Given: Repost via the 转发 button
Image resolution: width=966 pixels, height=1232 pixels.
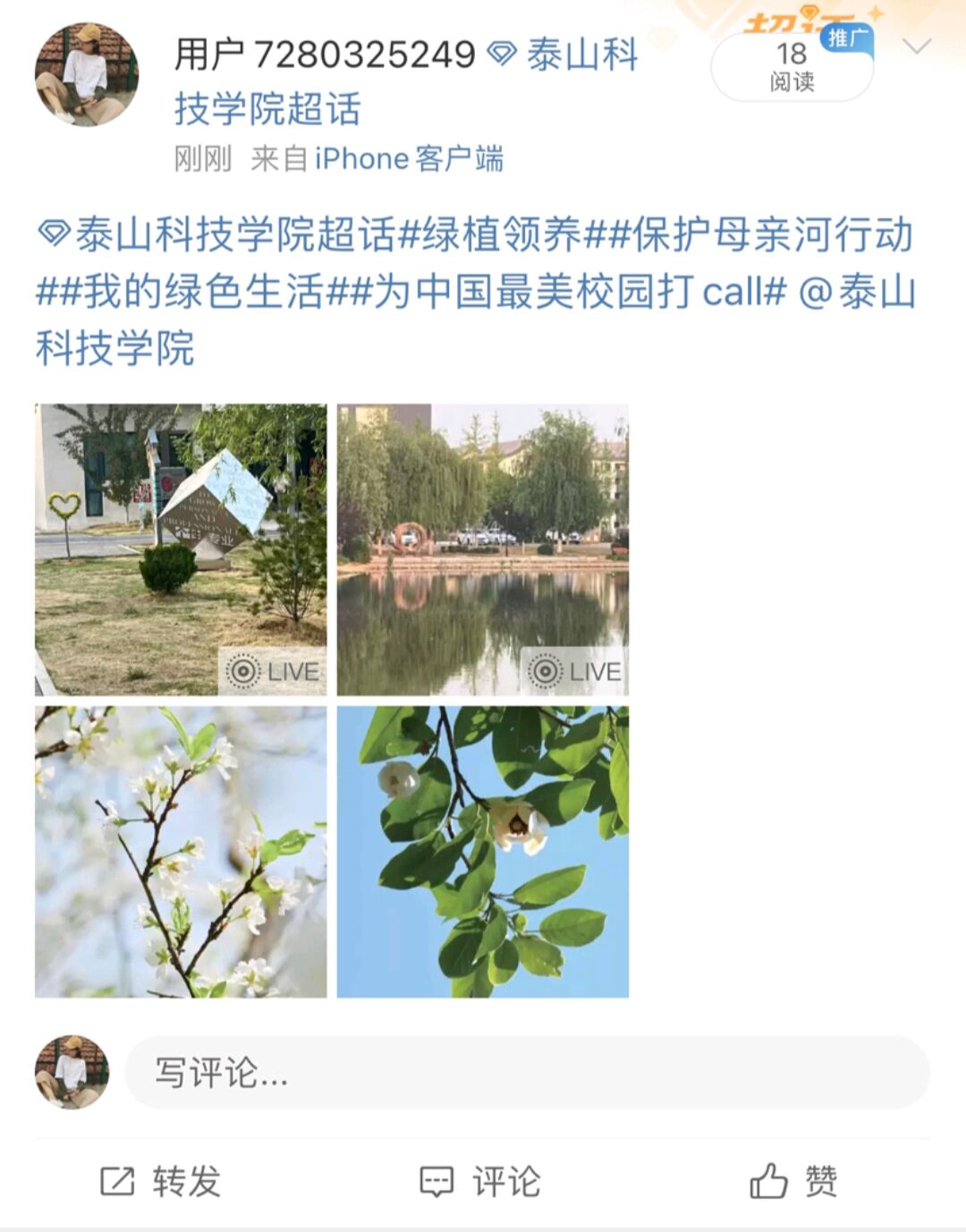Looking at the screenshot, I should tap(161, 1181).
